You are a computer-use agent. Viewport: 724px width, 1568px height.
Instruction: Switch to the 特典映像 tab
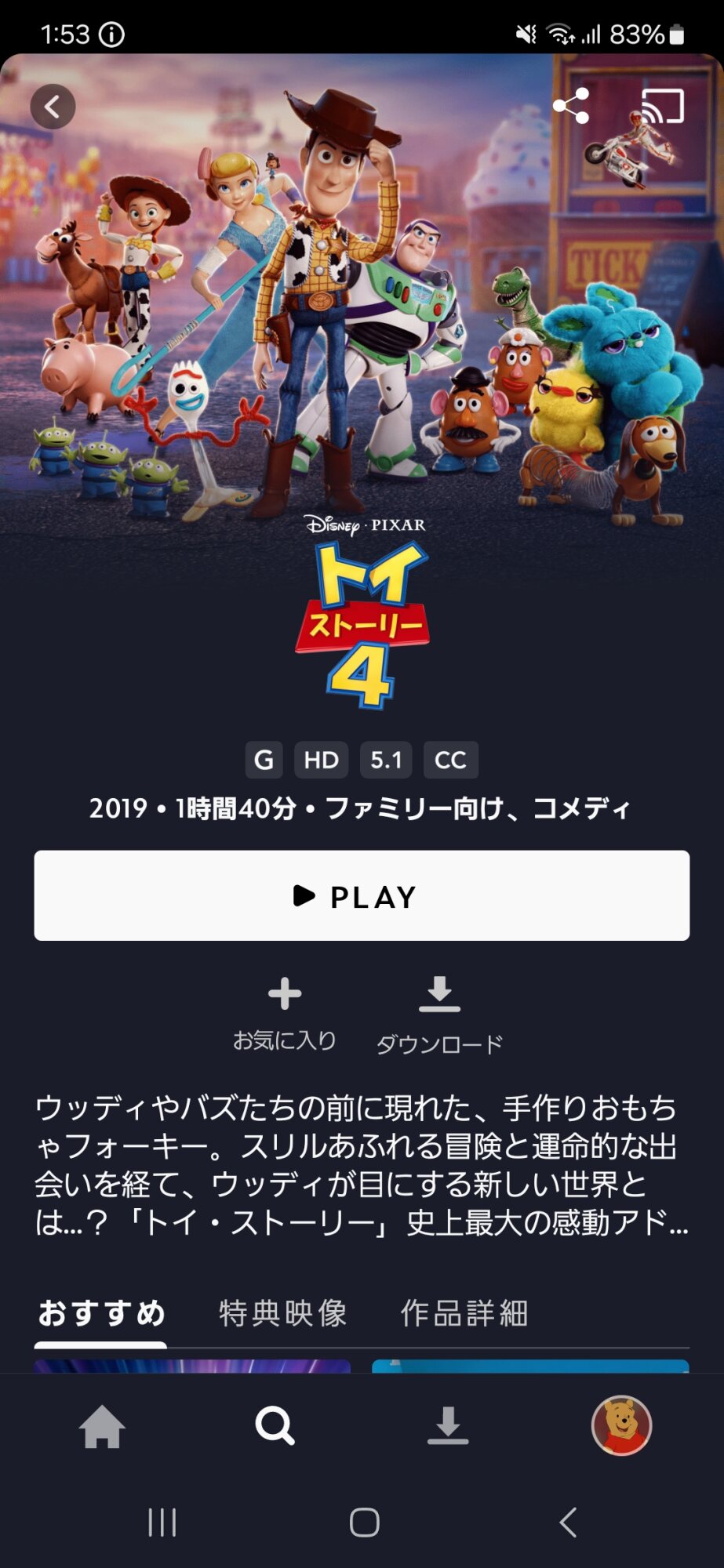click(x=283, y=1313)
